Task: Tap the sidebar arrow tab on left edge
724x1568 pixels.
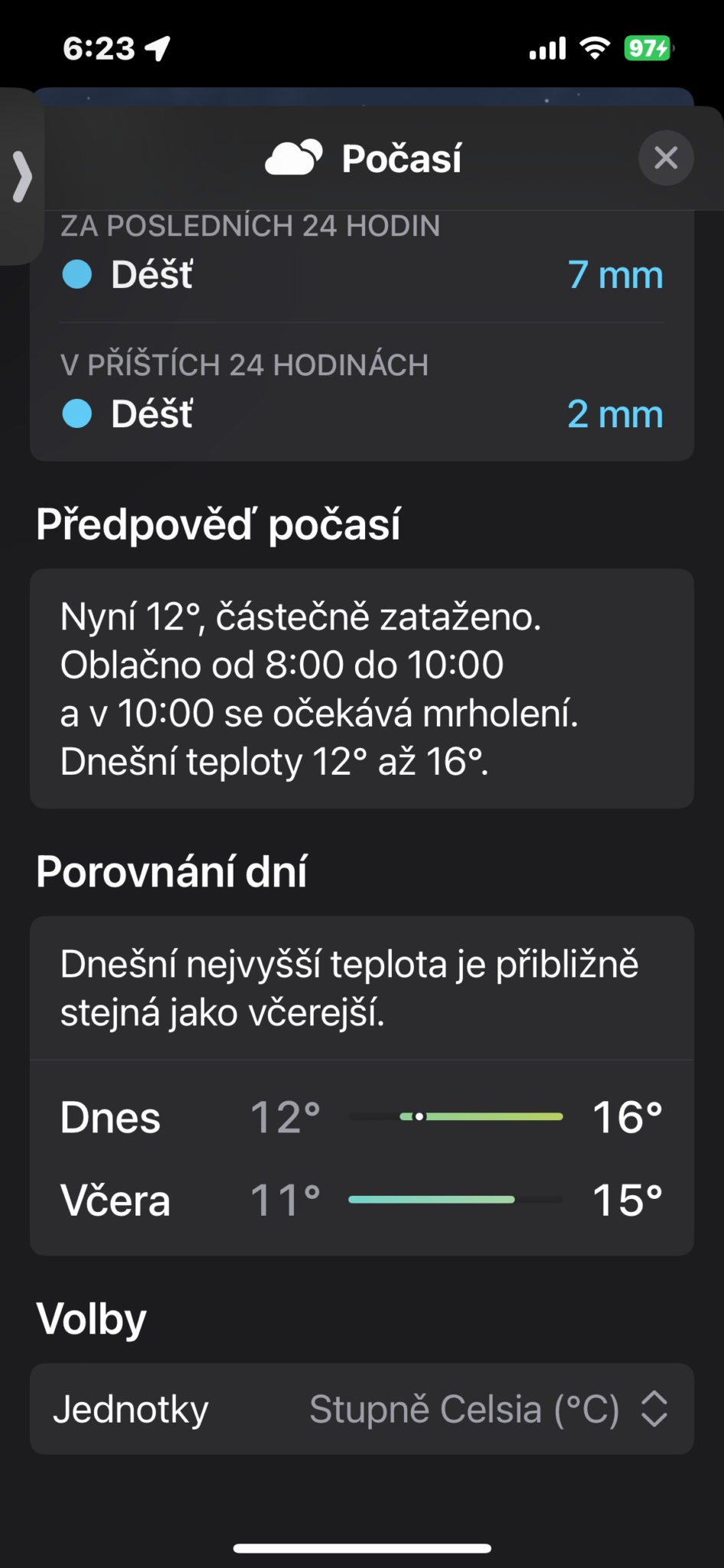Action: pos(21,176)
